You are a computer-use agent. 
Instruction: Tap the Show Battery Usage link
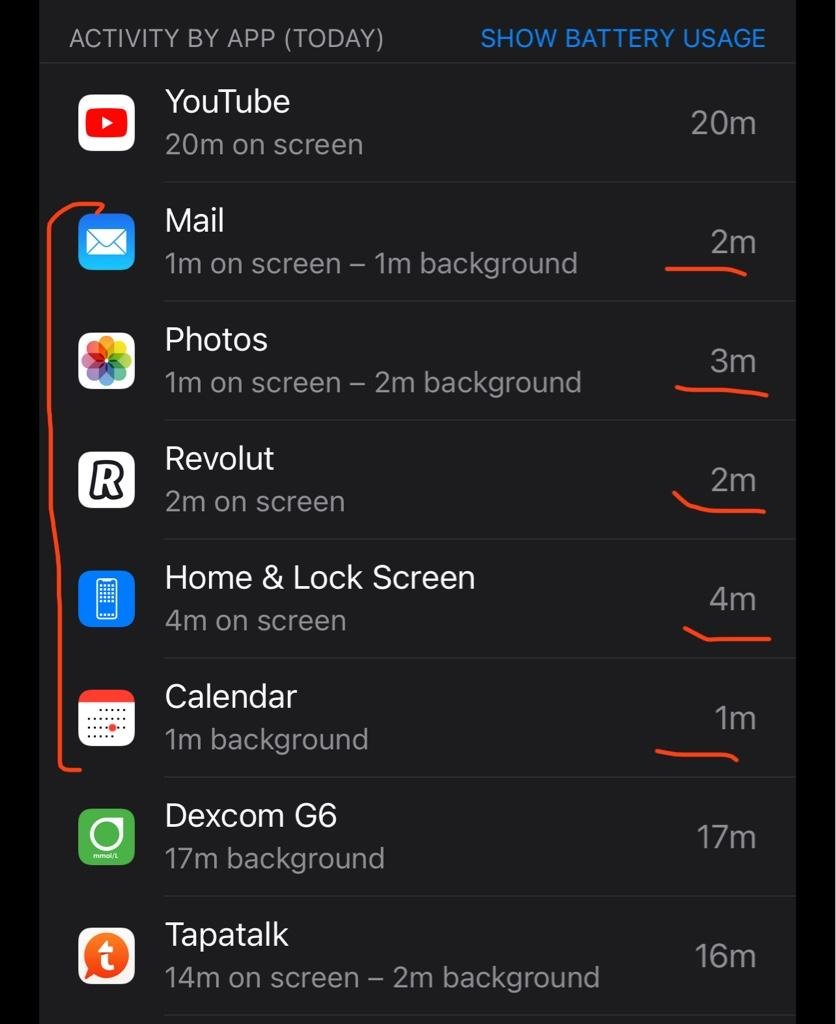coord(622,39)
